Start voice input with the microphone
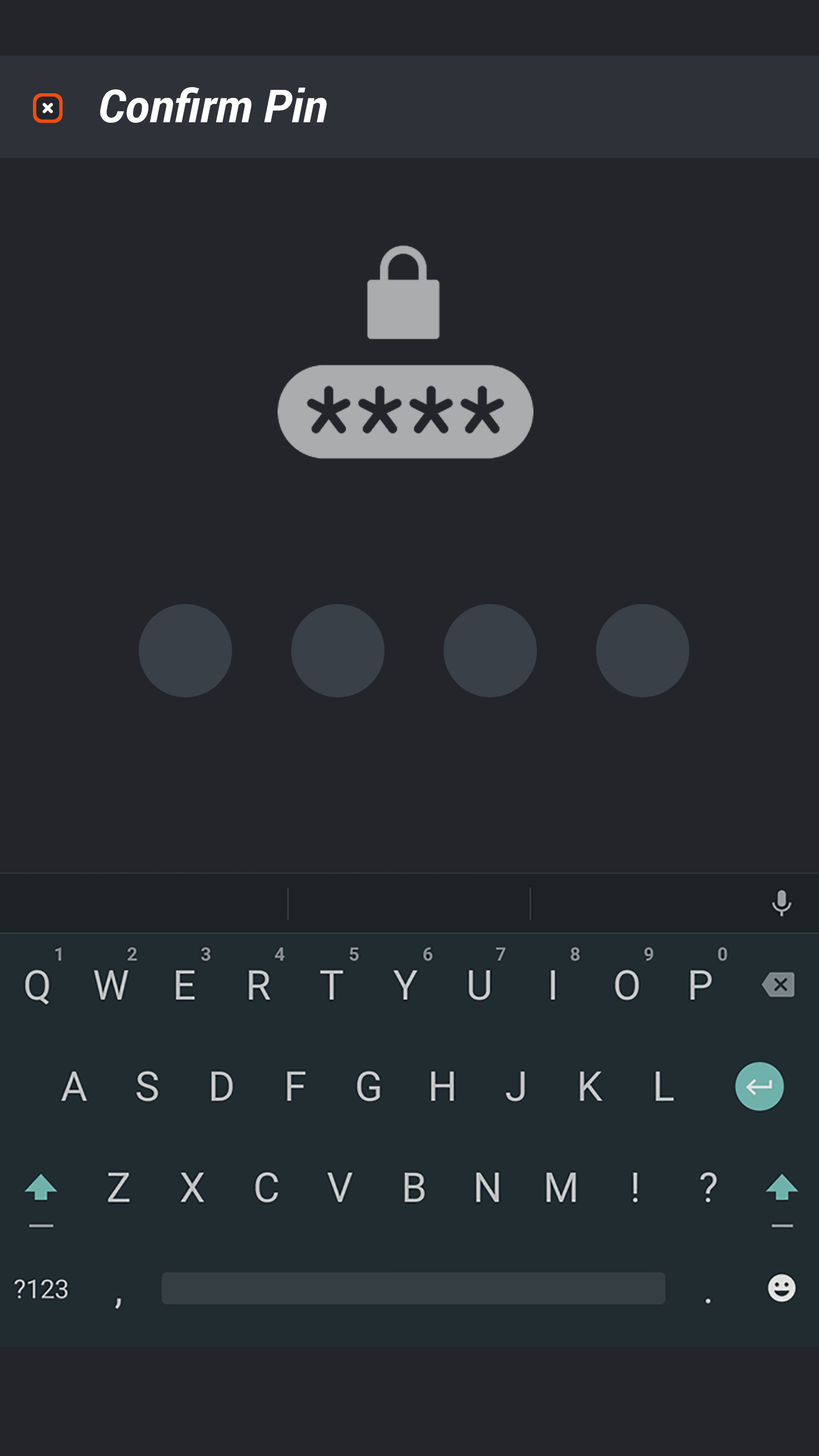 click(781, 903)
